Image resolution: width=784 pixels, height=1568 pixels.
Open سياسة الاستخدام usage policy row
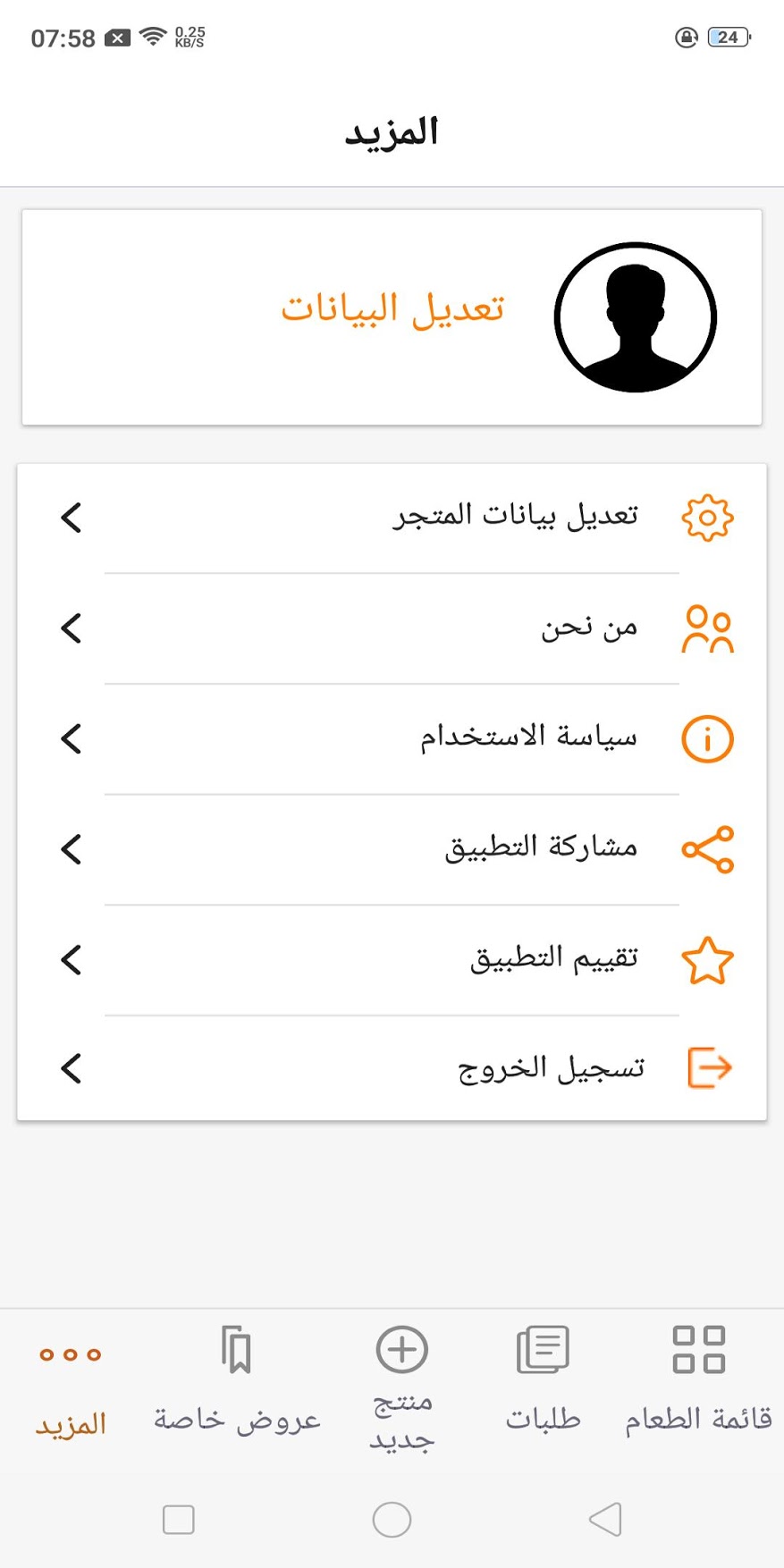392,739
